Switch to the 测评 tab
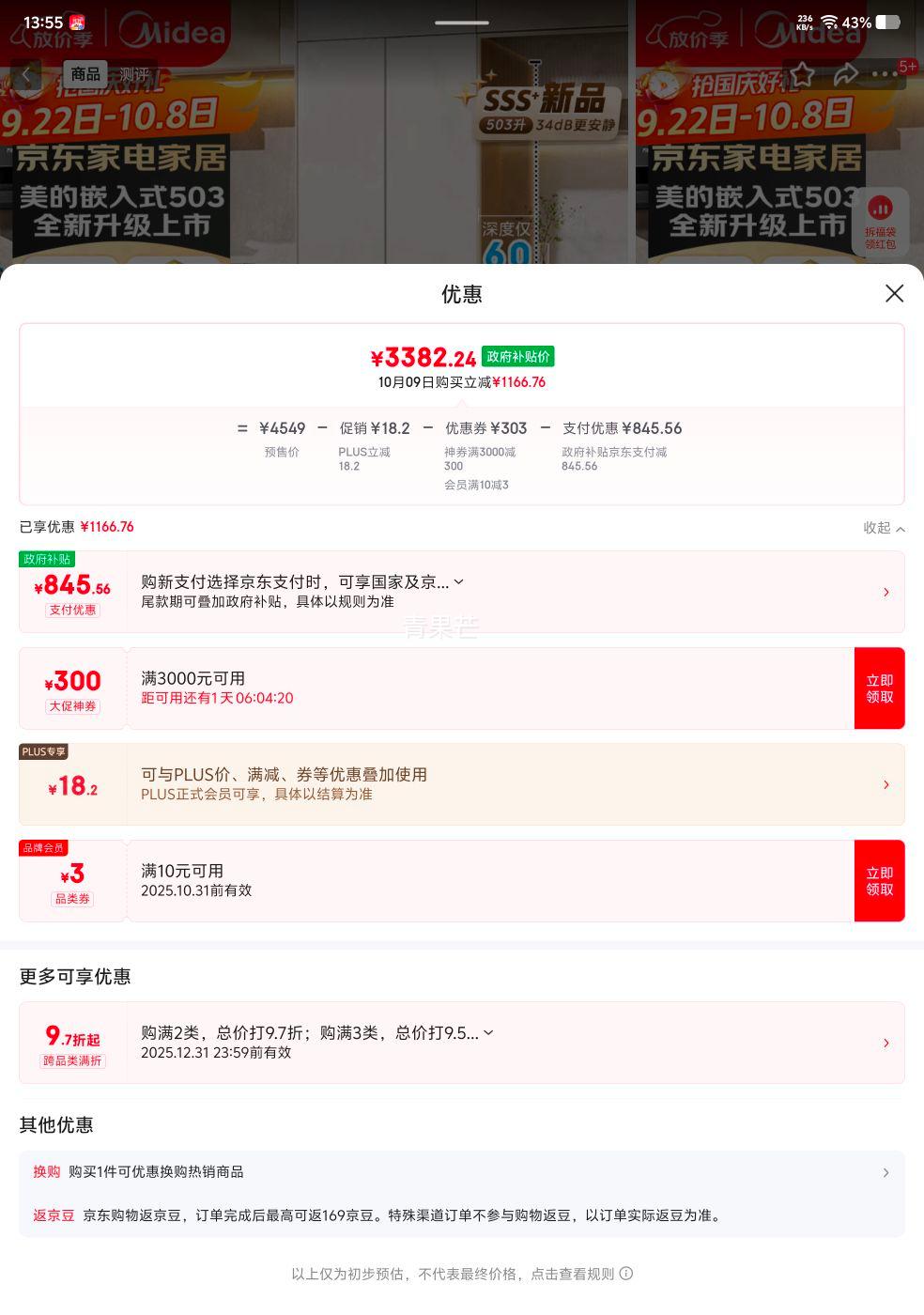Viewport: 924px width, 1315px height. tap(134, 74)
